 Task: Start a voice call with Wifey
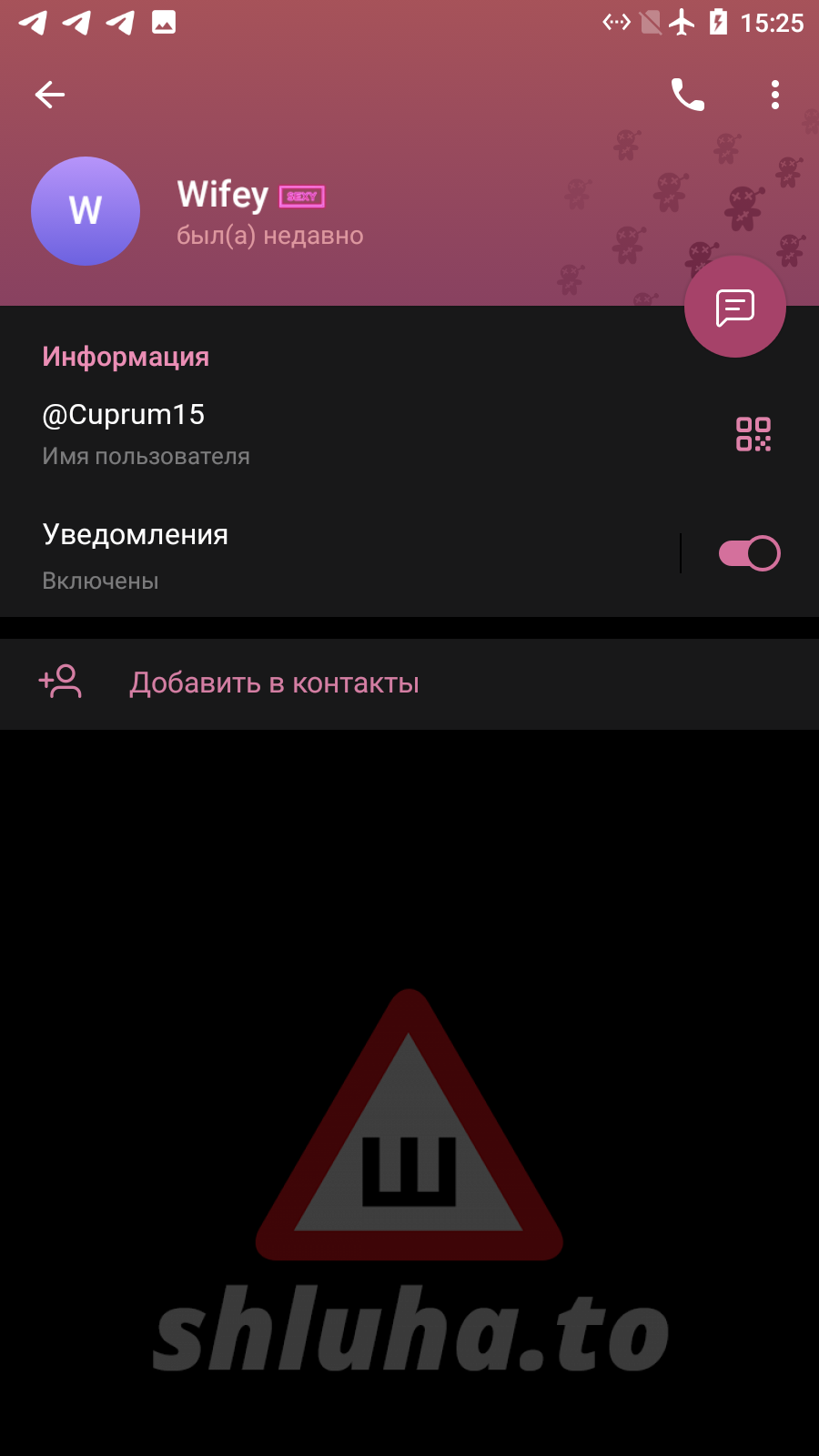[x=687, y=95]
